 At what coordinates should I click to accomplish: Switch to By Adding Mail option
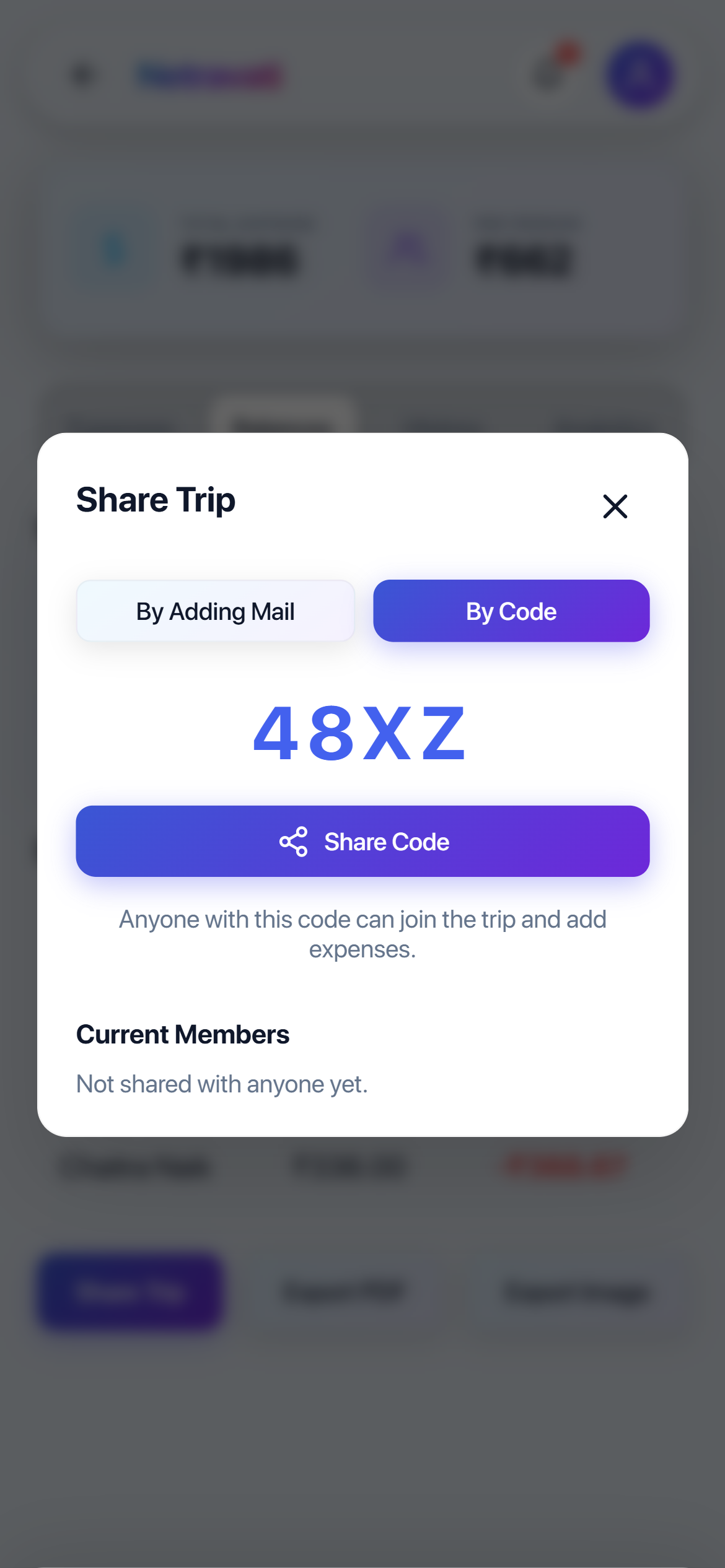coord(215,611)
